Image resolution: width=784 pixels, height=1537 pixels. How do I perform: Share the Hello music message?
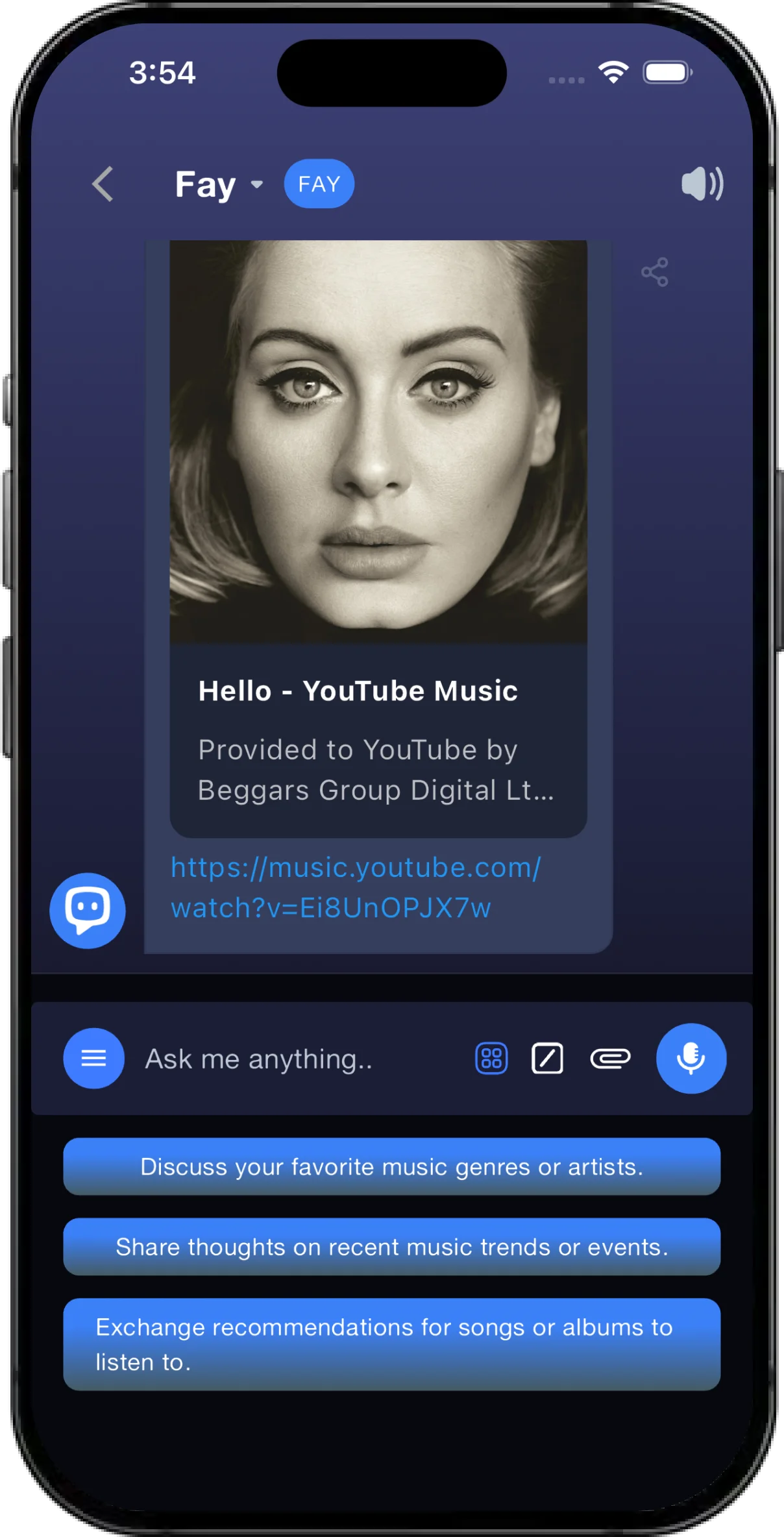[654, 272]
